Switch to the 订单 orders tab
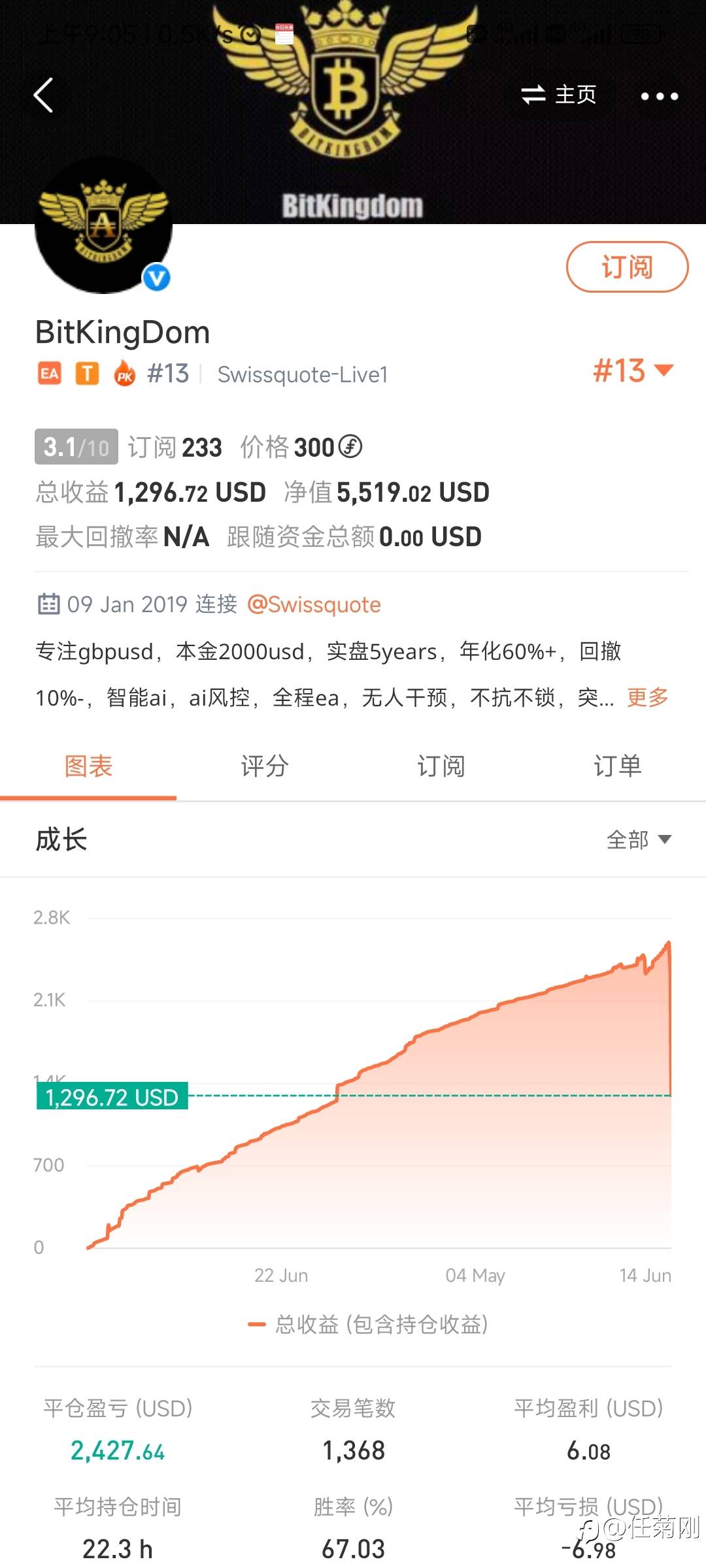The image size is (706, 1568). [617, 766]
